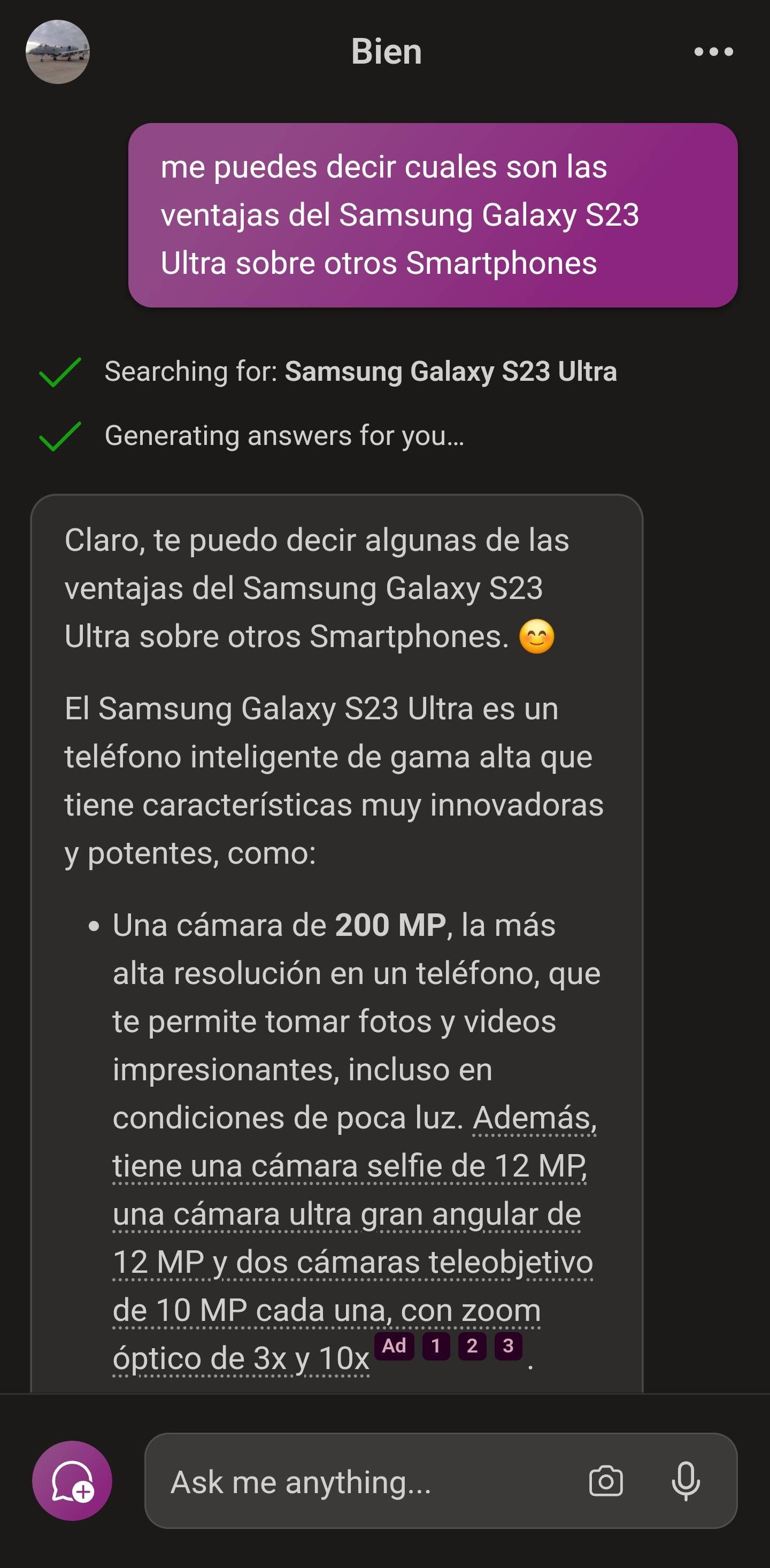Tap the green checkmark next to Searching

[x=58, y=371]
